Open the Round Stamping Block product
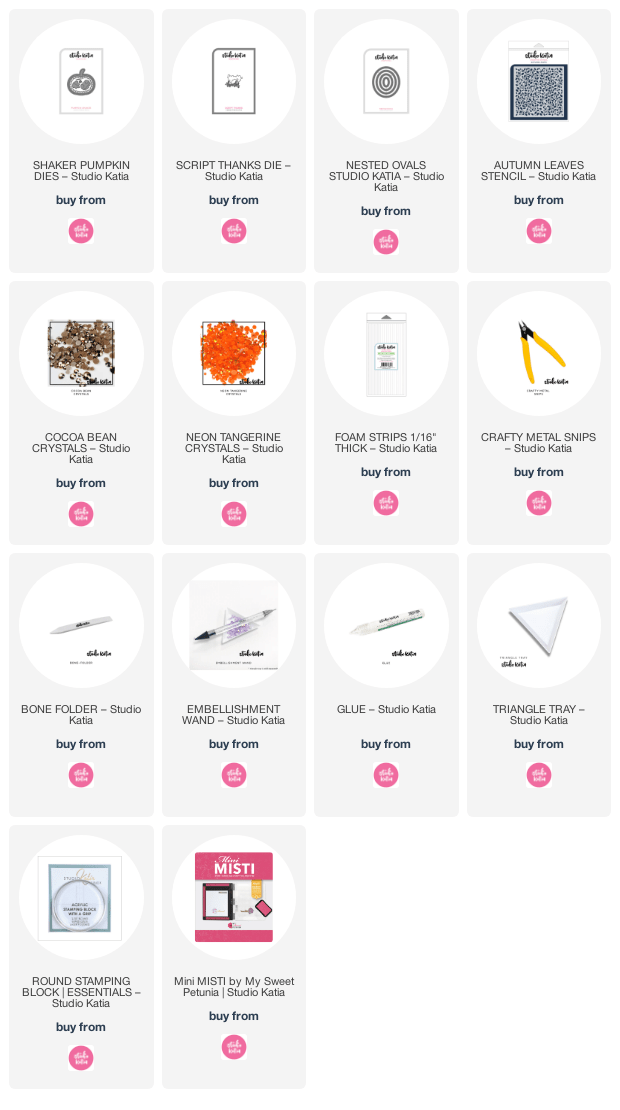The image size is (620, 1110). click(81, 897)
